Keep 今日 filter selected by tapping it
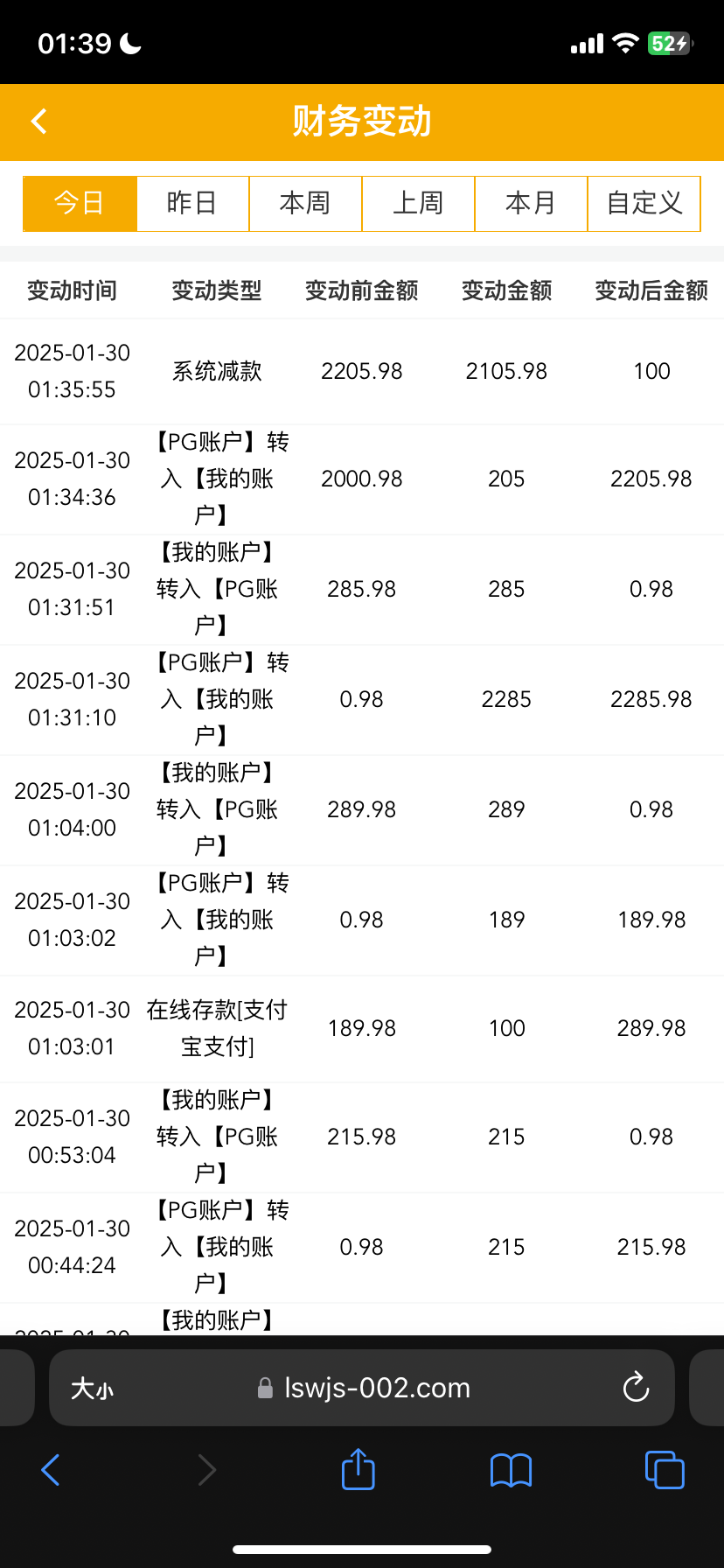The image size is (724, 1568). [x=80, y=203]
